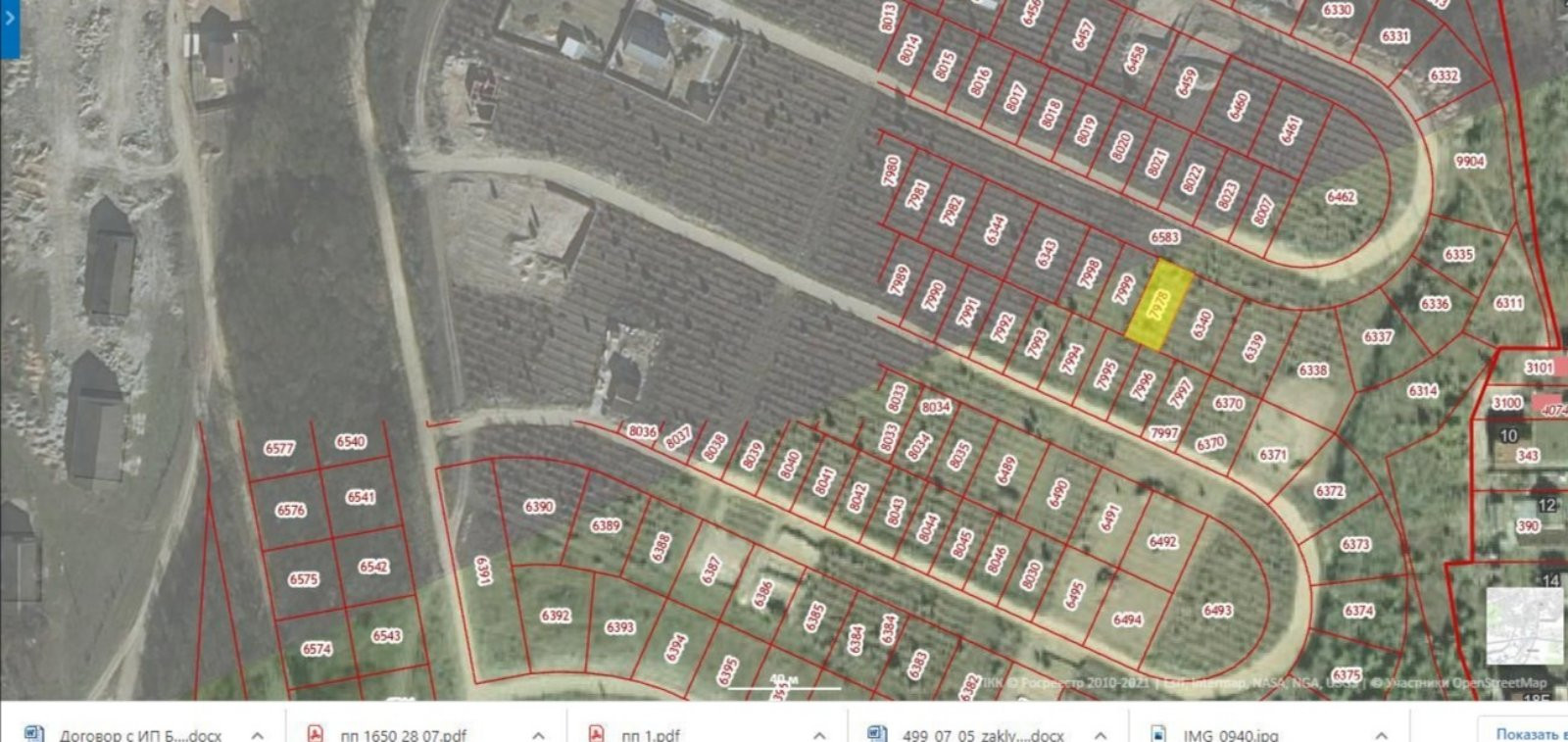This screenshot has width=1568, height=742.
Task: Expand options for IMG_0940.jpg download
Action: [1380, 733]
